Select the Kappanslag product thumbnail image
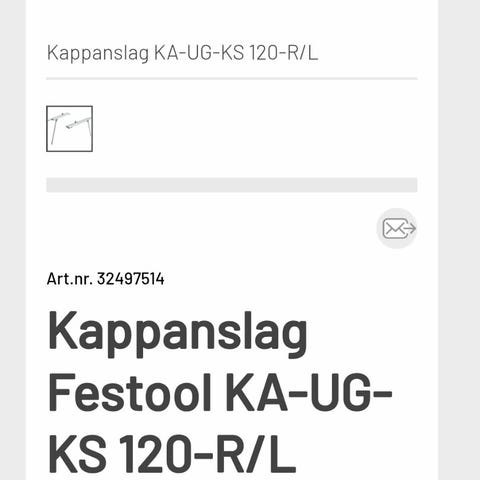Viewport: 480px width, 480px height. 69,129
